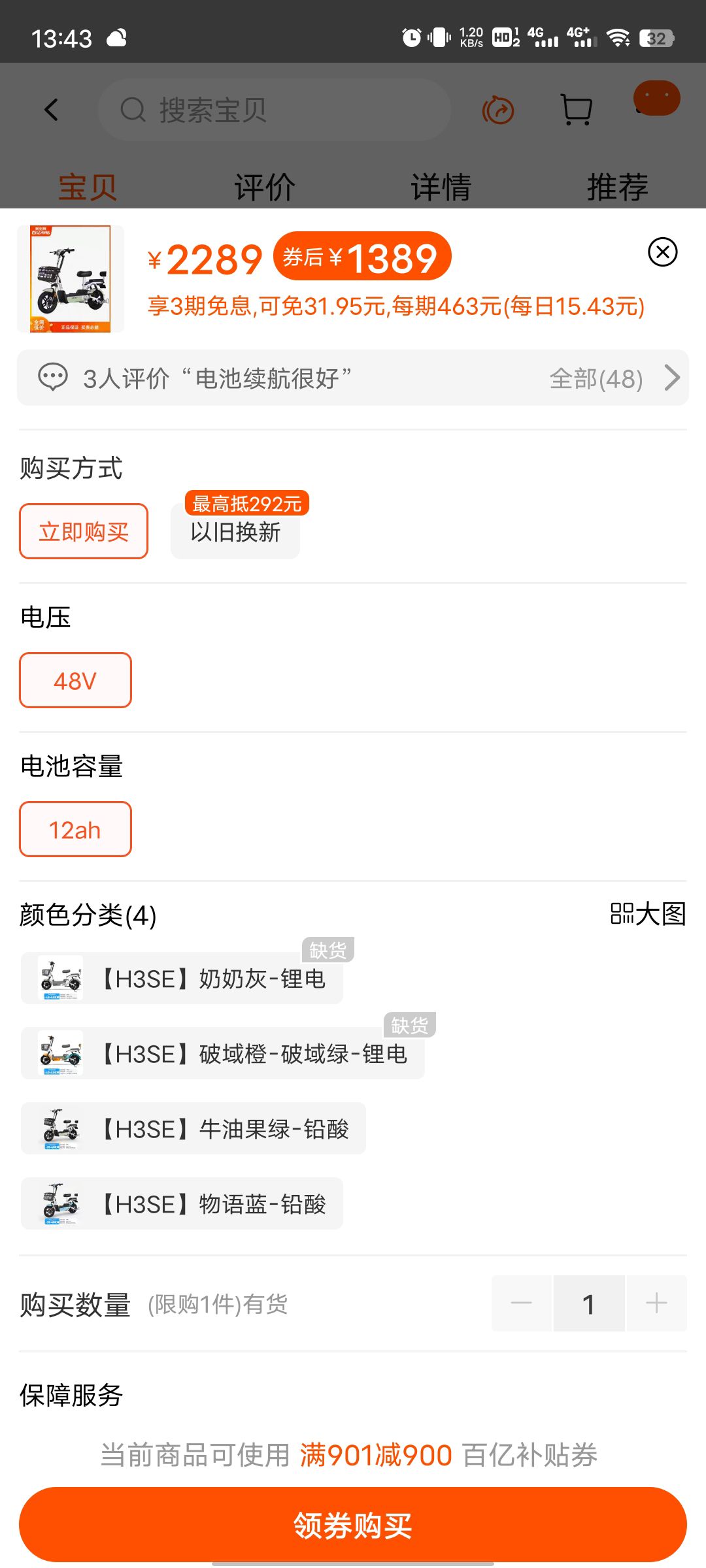The image size is (706, 1568).
Task: Select the 12ah battery capacity
Action: pyautogui.click(x=75, y=829)
